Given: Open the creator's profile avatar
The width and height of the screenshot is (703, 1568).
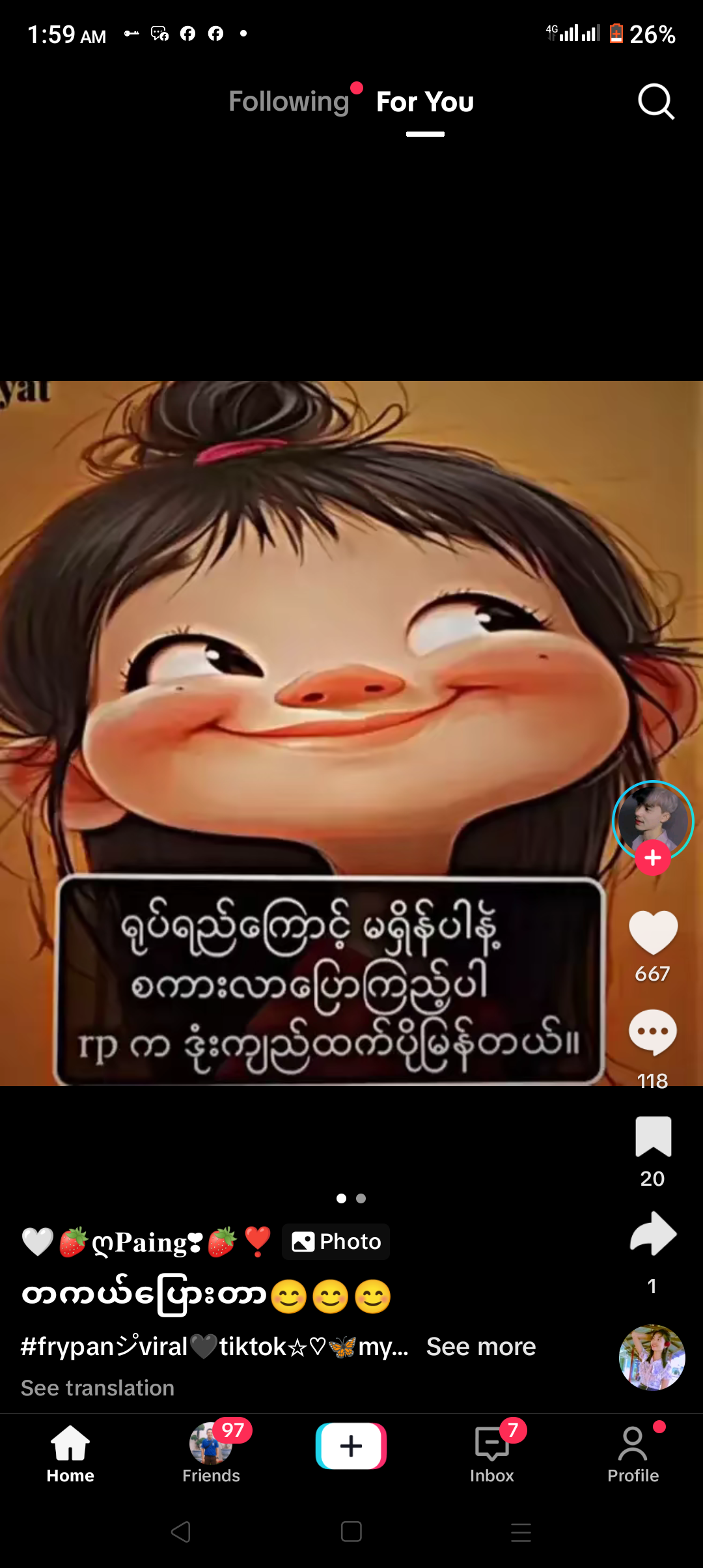Looking at the screenshot, I should (652, 818).
